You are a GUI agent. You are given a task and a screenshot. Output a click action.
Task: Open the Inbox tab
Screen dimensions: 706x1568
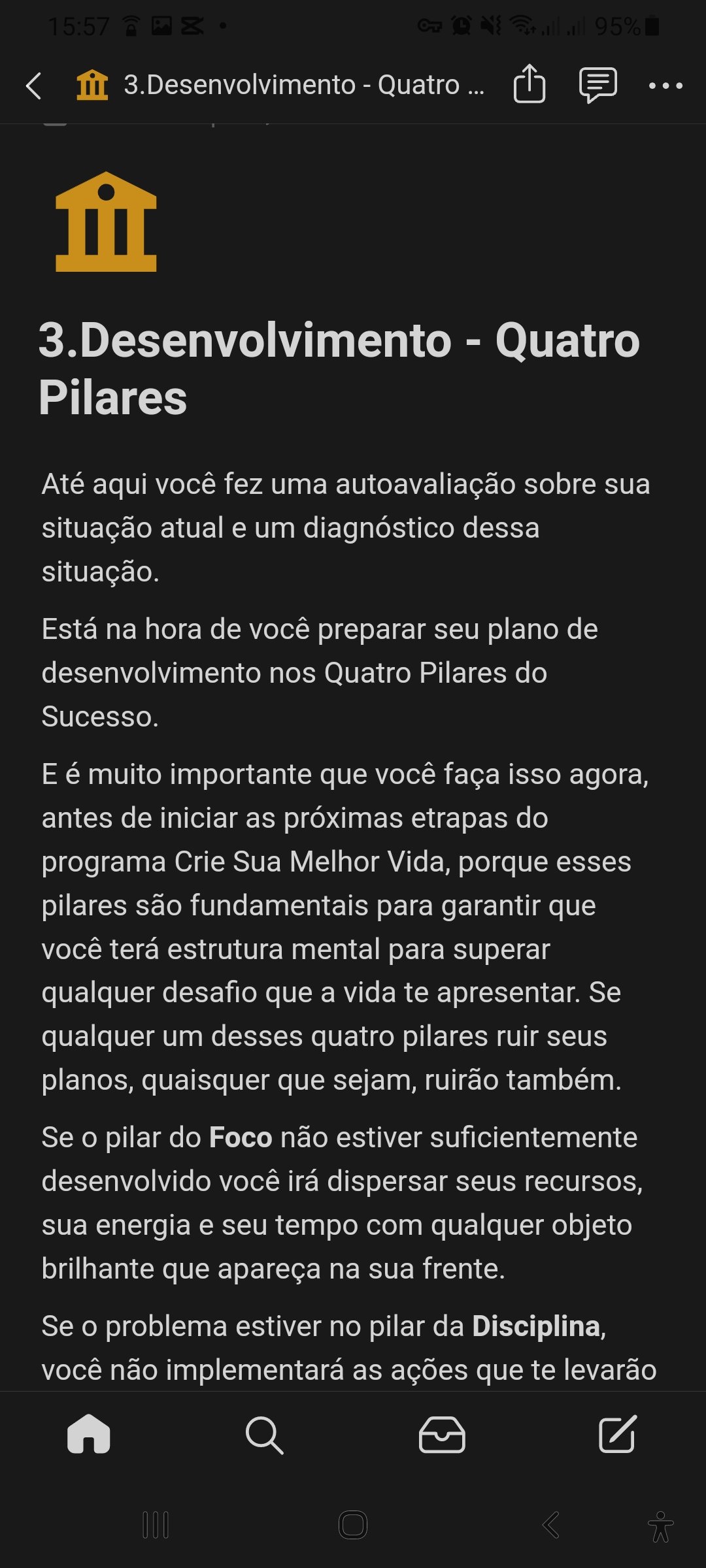coord(441,1435)
